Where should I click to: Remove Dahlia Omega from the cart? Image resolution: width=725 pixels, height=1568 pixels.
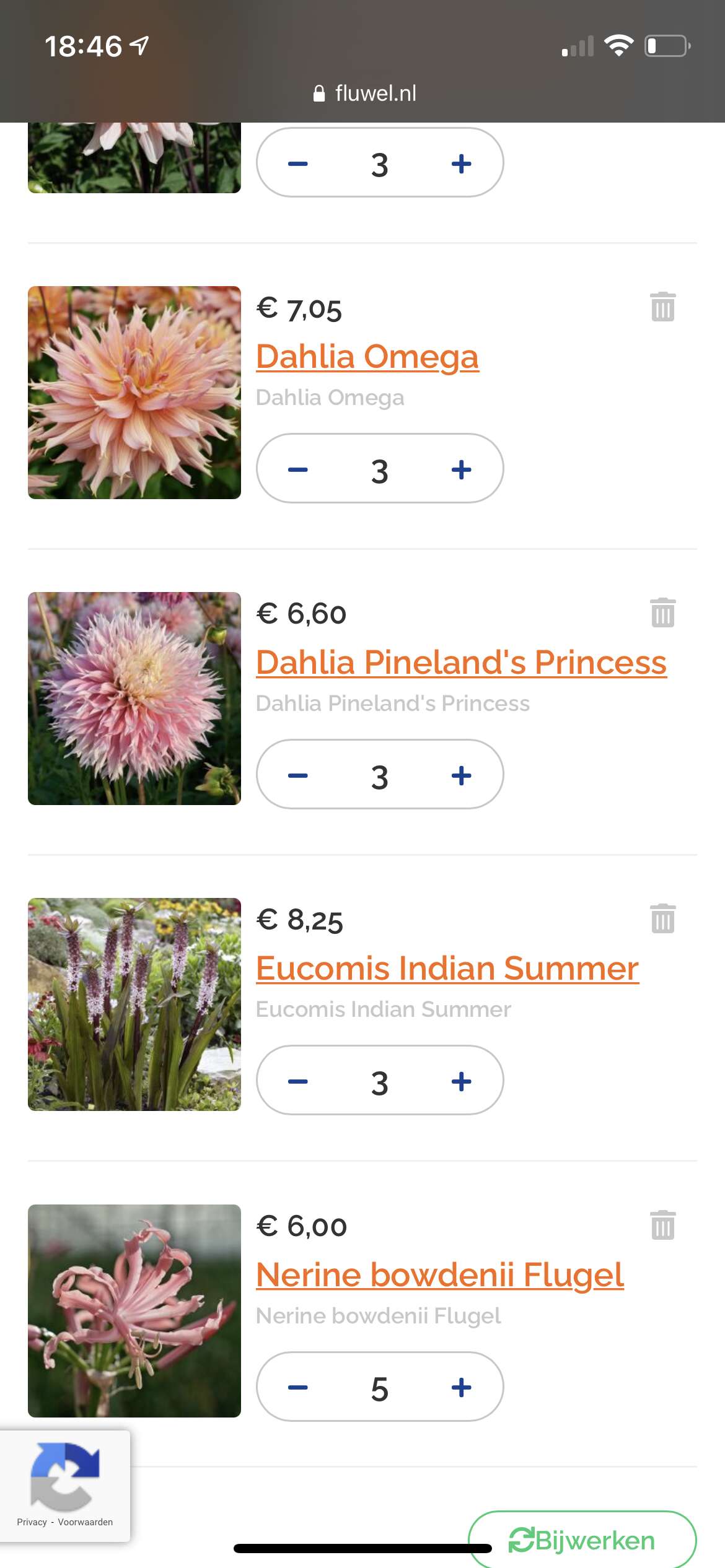click(662, 307)
